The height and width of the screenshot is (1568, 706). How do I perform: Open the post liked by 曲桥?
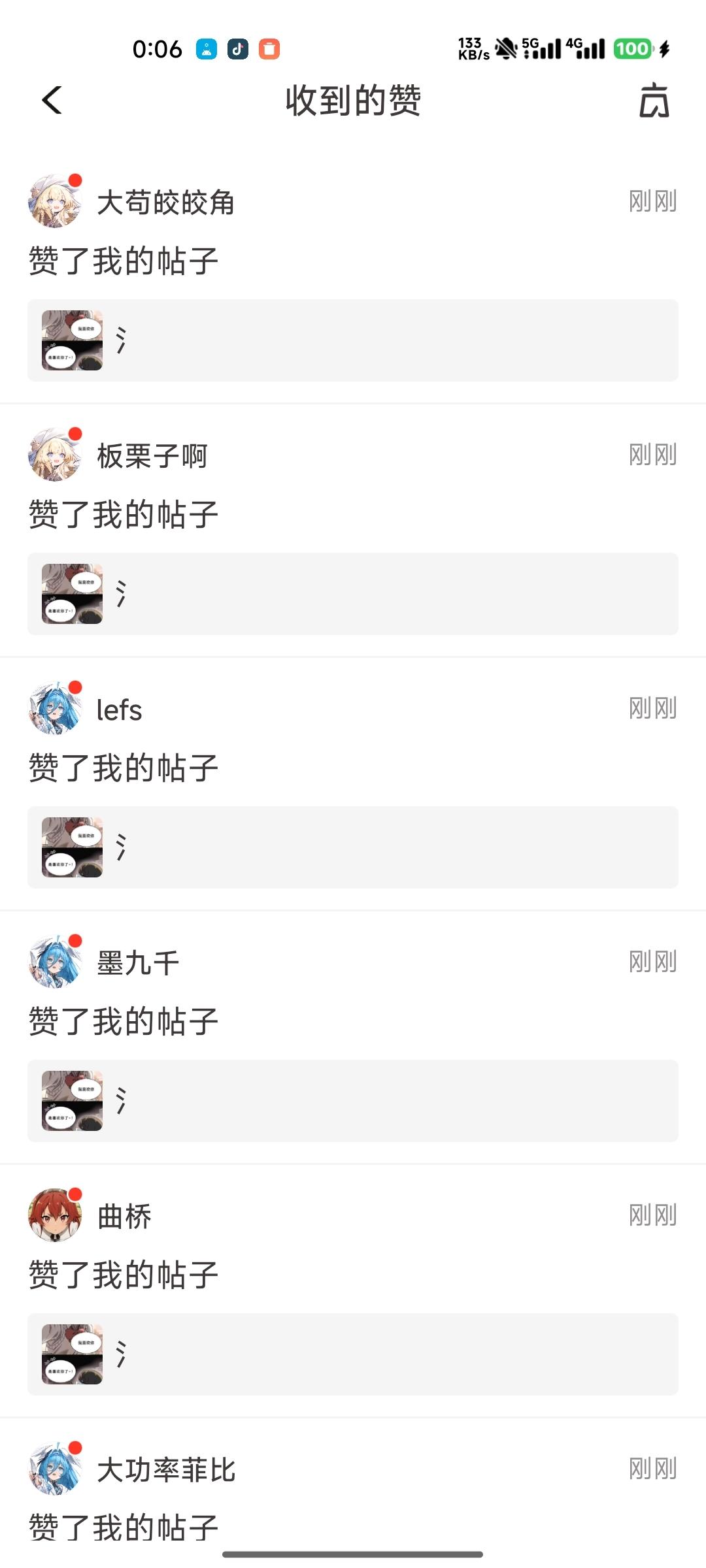[352, 1354]
